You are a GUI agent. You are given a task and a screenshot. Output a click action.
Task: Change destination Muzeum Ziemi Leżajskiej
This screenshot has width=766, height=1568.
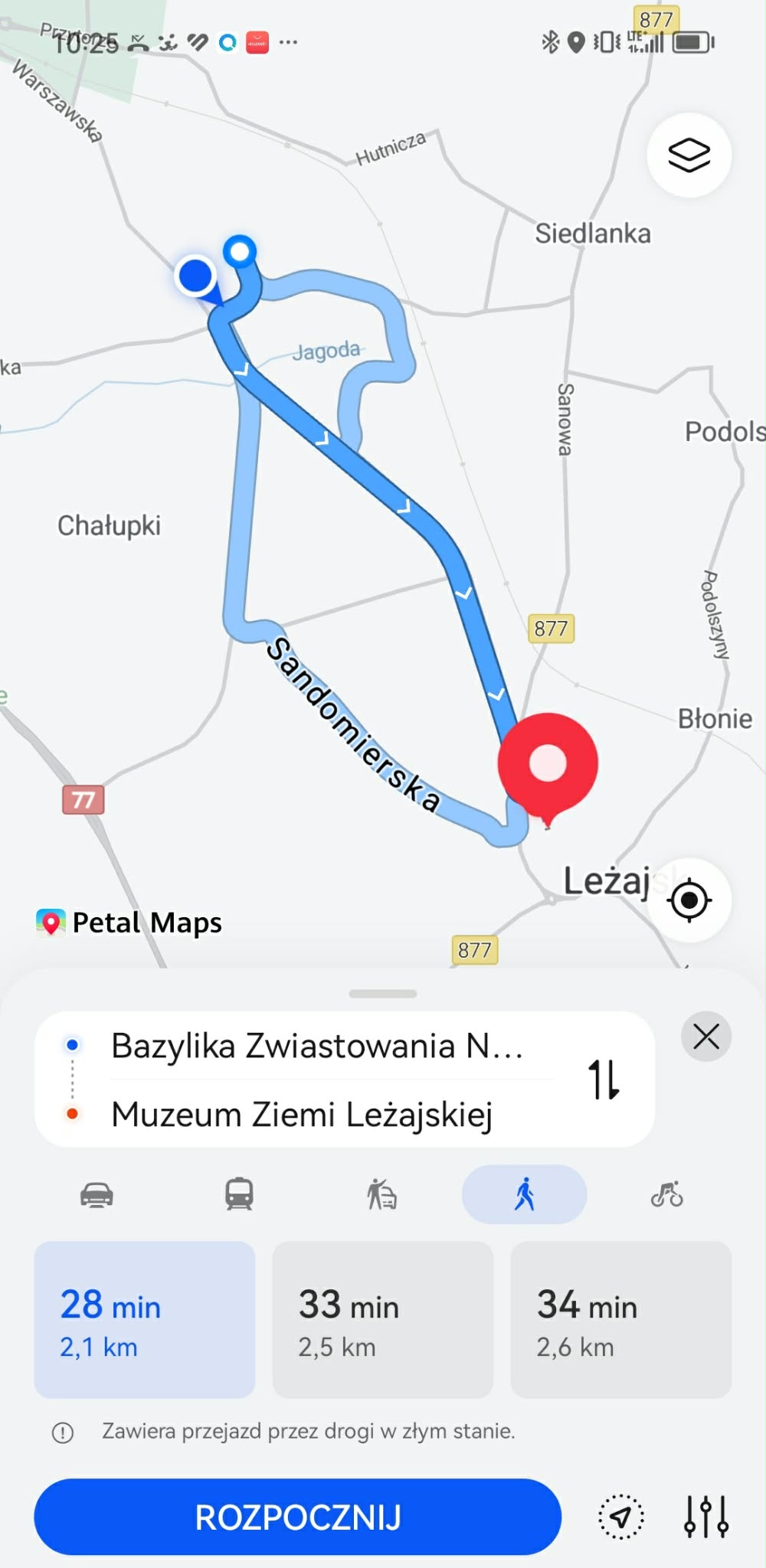pyautogui.click(x=302, y=1115)
